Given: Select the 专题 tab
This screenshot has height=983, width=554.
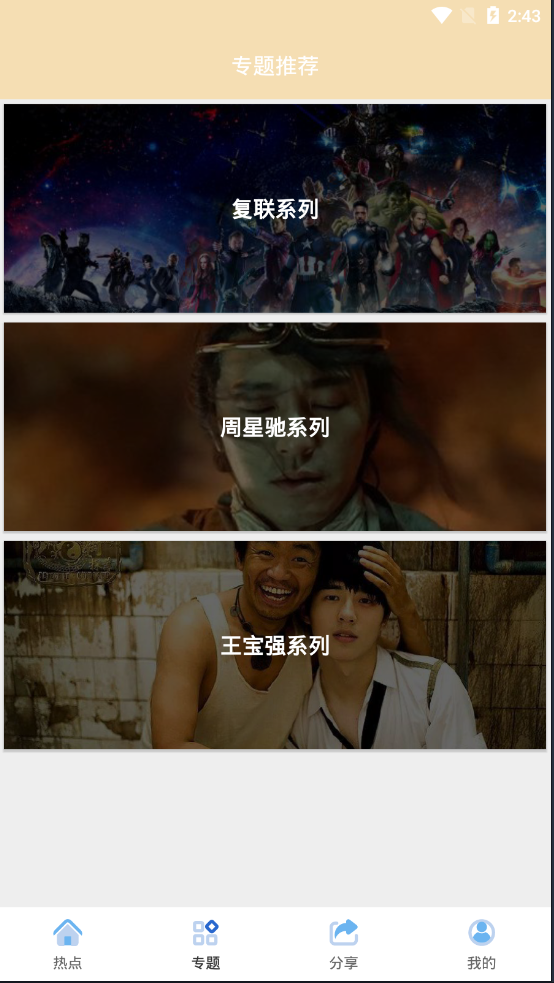Looking at the screenshot, I should click(206, 944).
